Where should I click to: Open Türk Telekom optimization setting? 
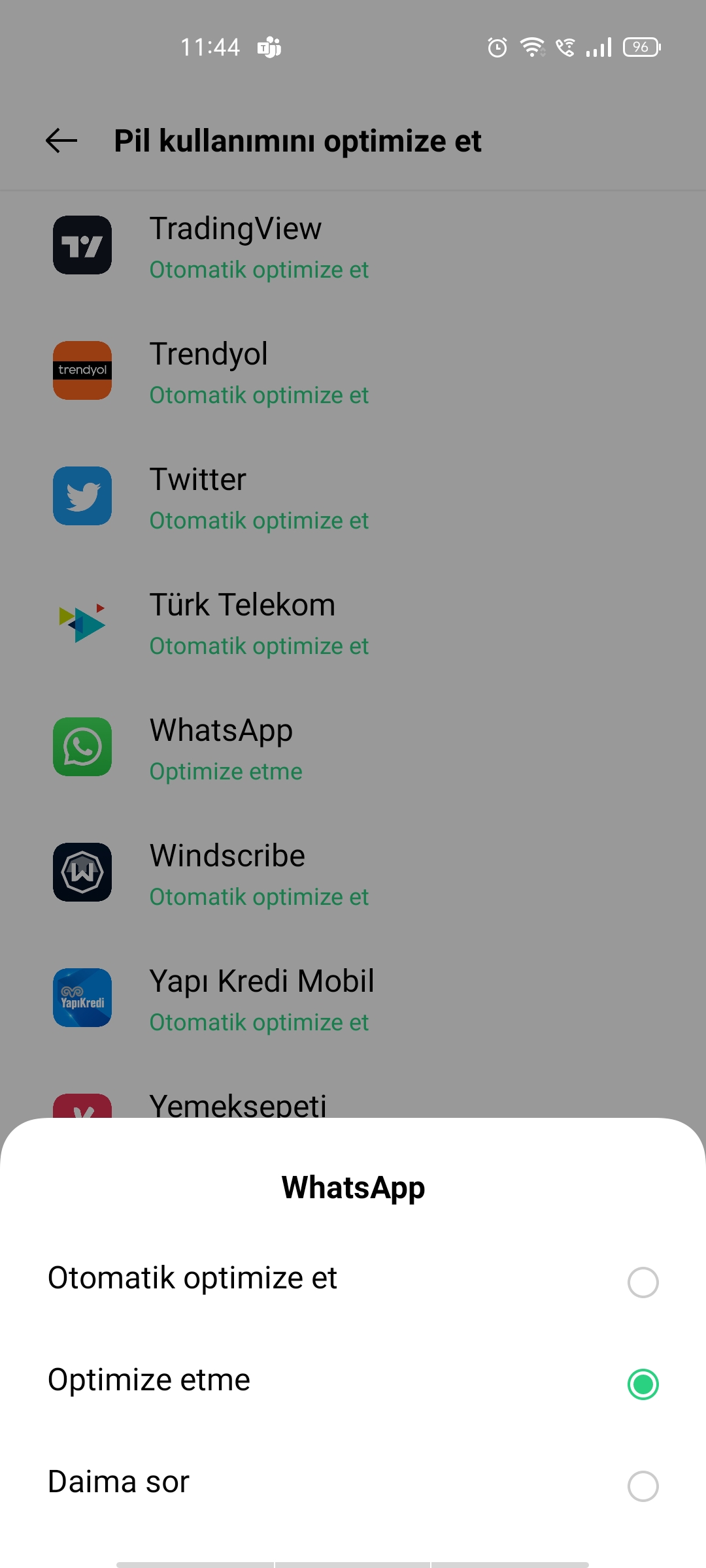point(353,623)
